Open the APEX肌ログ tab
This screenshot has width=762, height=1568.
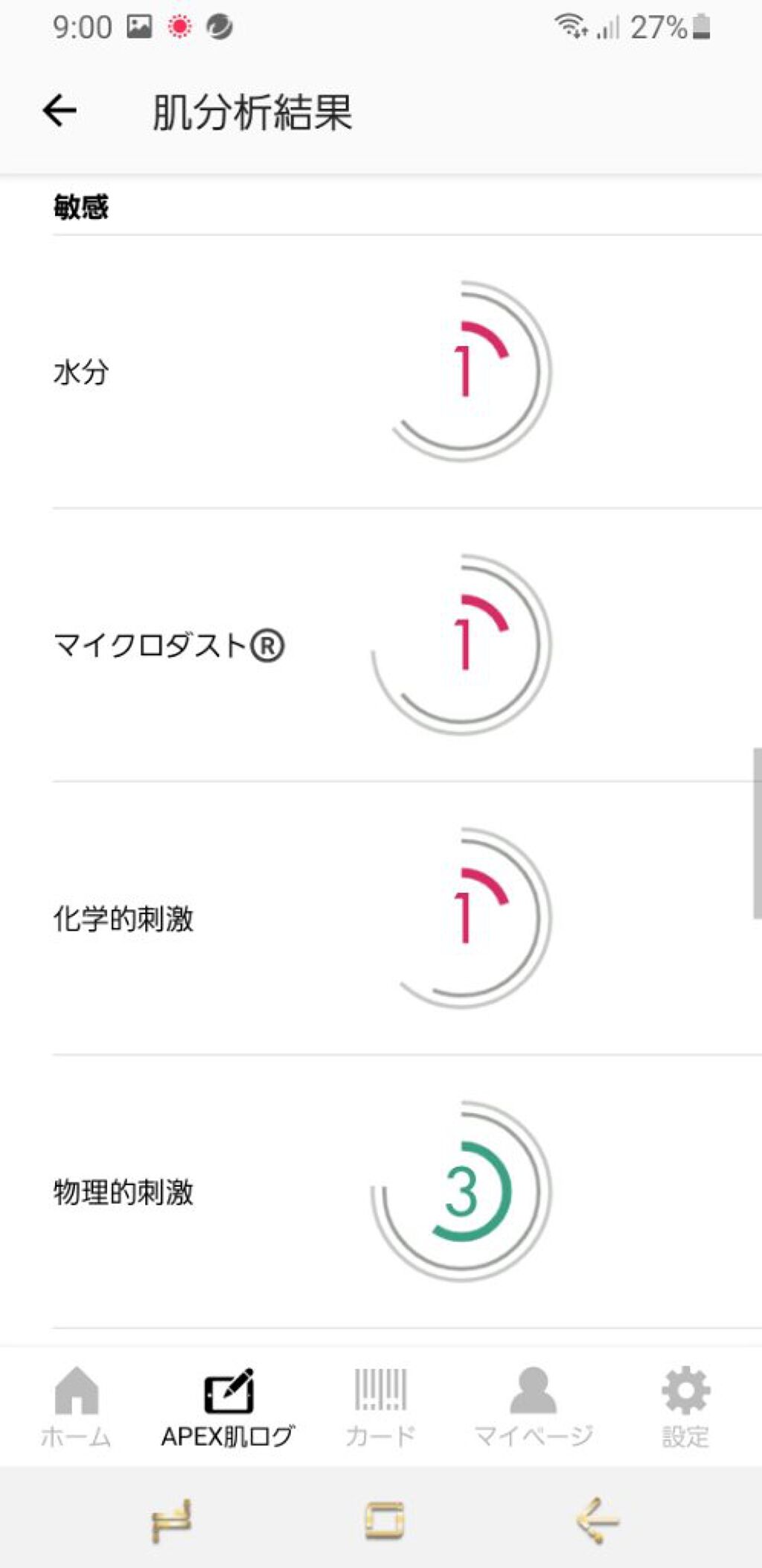228,1406
